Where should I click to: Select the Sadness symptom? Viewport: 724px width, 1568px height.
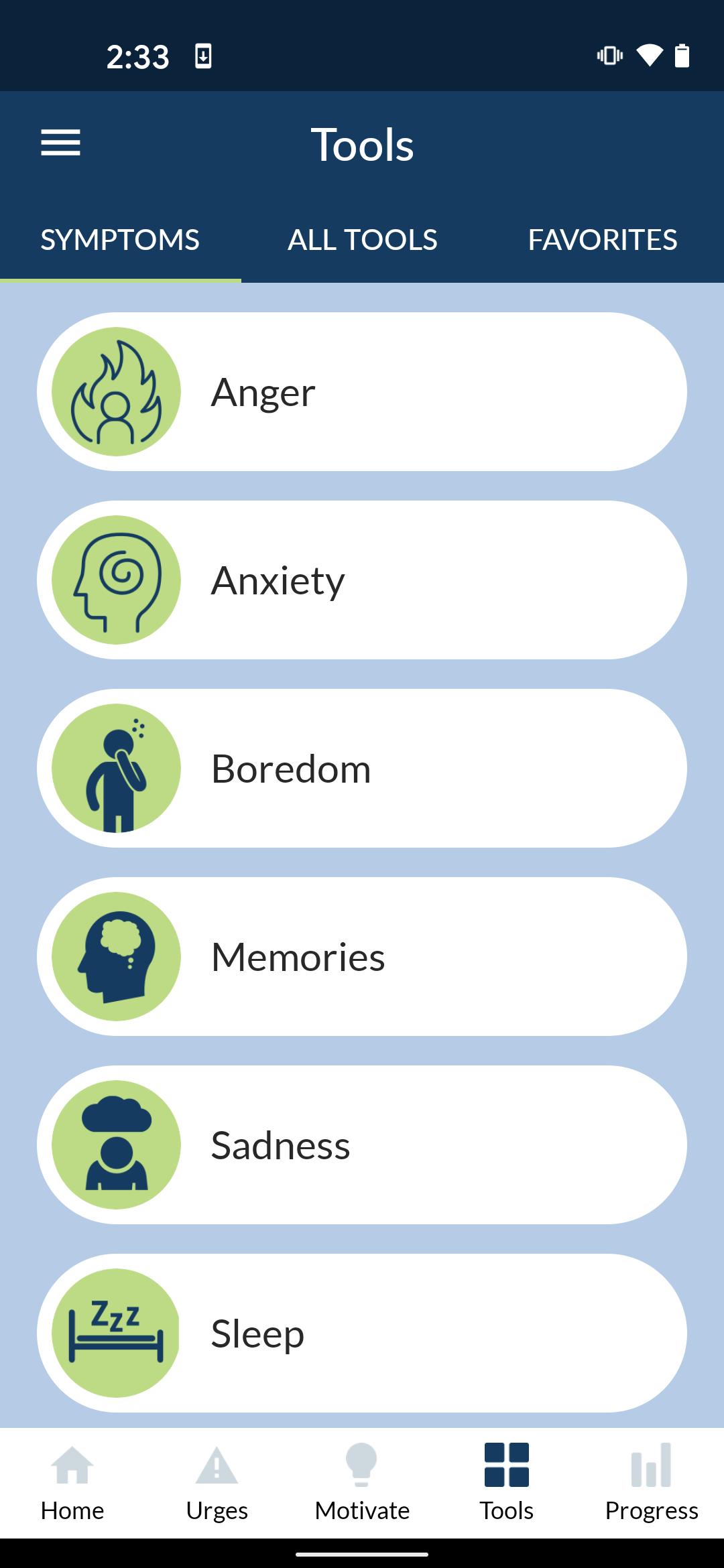point(362,1145)
